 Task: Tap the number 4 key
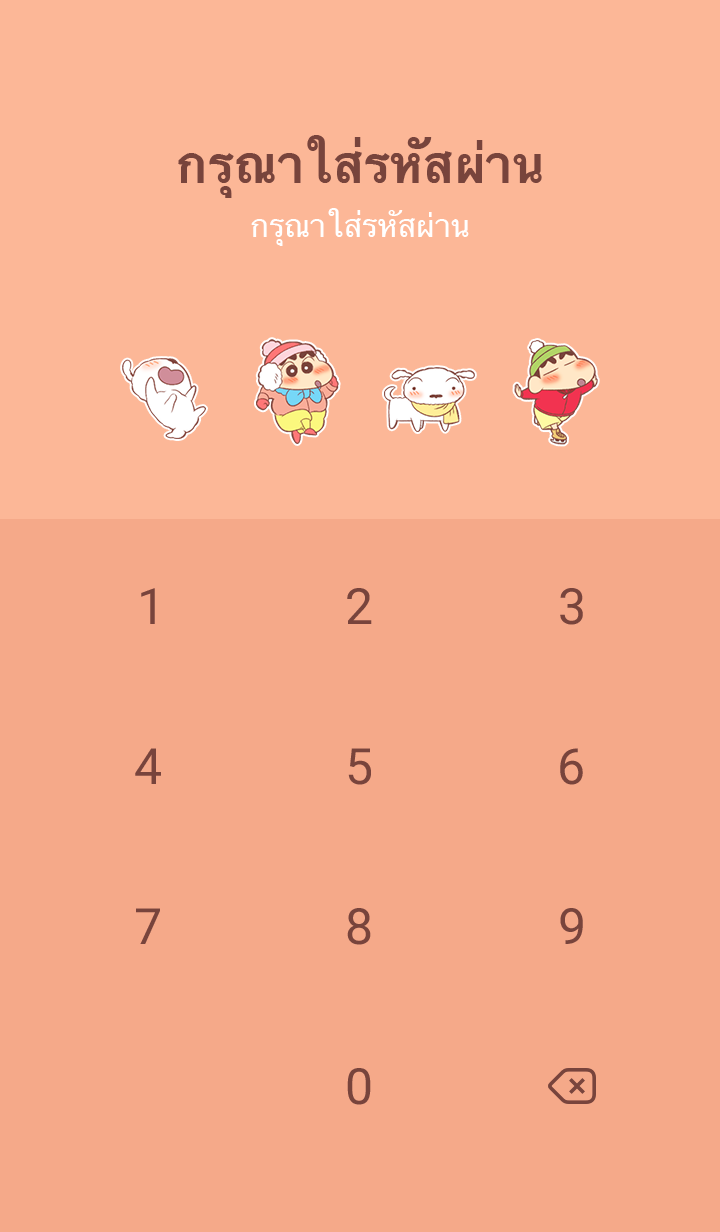[x=148, y=767]
